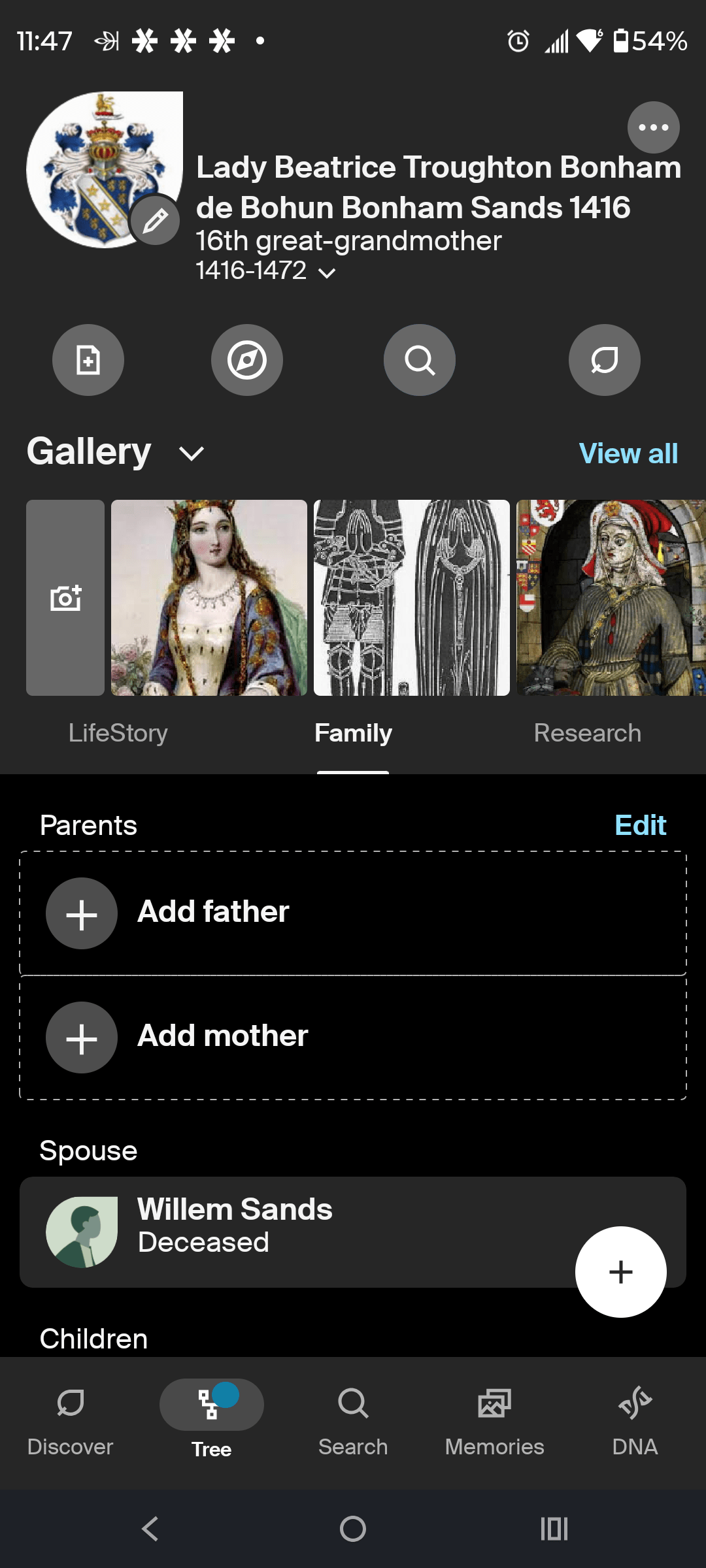Screen dimensions: 706x1568
Task: View all gallery items
Action: click(627, 453)
